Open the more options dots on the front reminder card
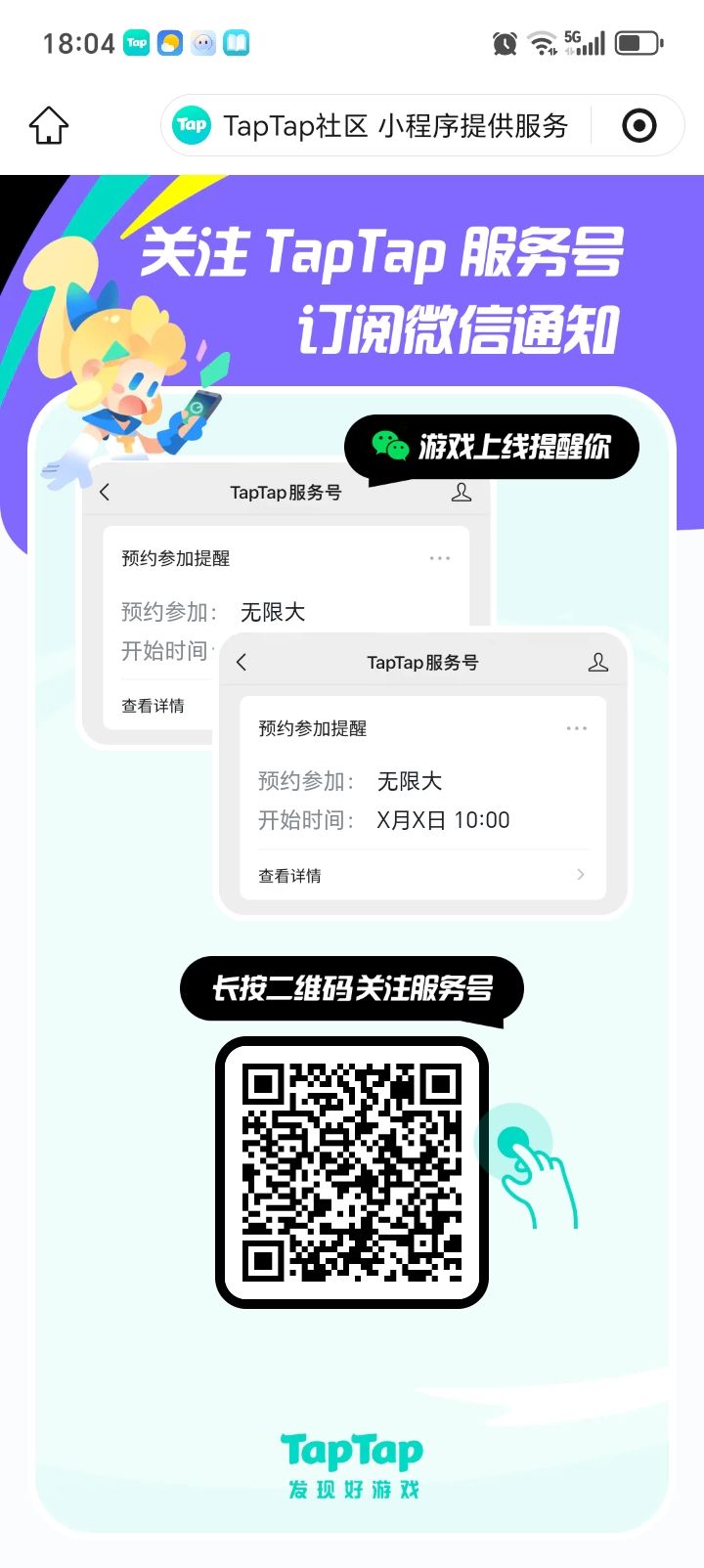 (577, 727)
